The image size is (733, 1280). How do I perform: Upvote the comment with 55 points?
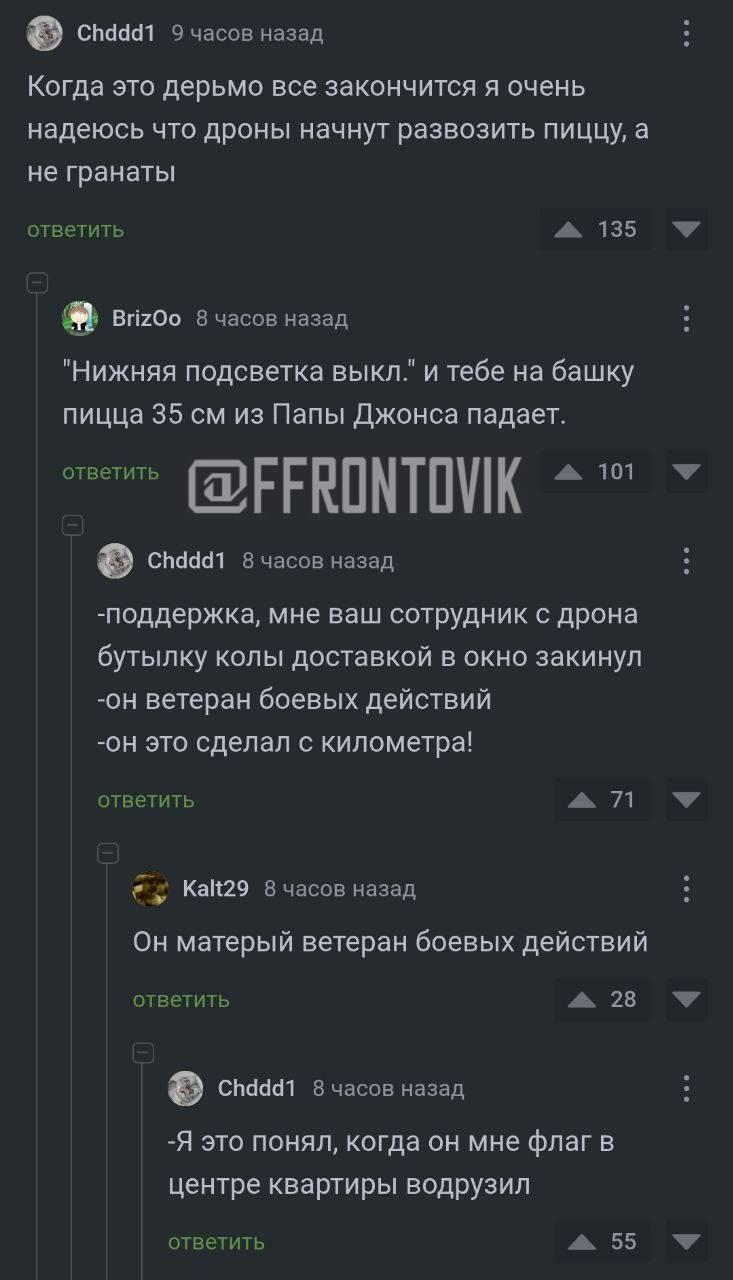point(582,1242)
